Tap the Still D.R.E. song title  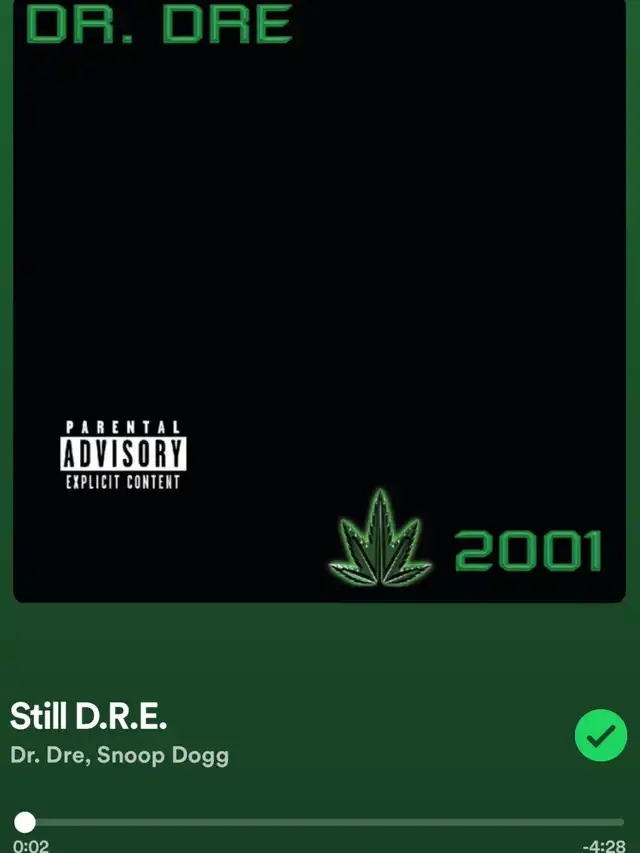pyautogui.click(x=89, y=716)
